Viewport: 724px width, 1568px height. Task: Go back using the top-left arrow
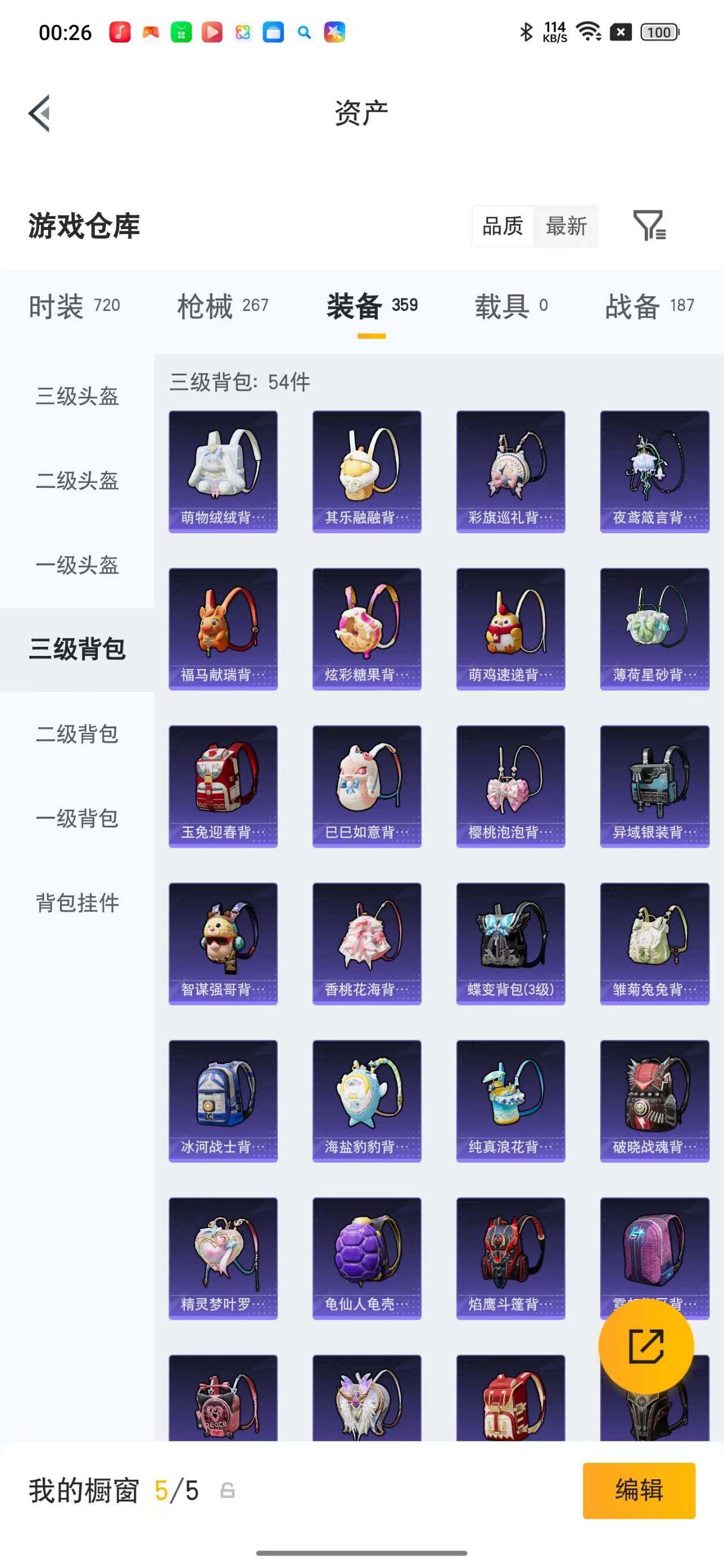tap(40, 113)
